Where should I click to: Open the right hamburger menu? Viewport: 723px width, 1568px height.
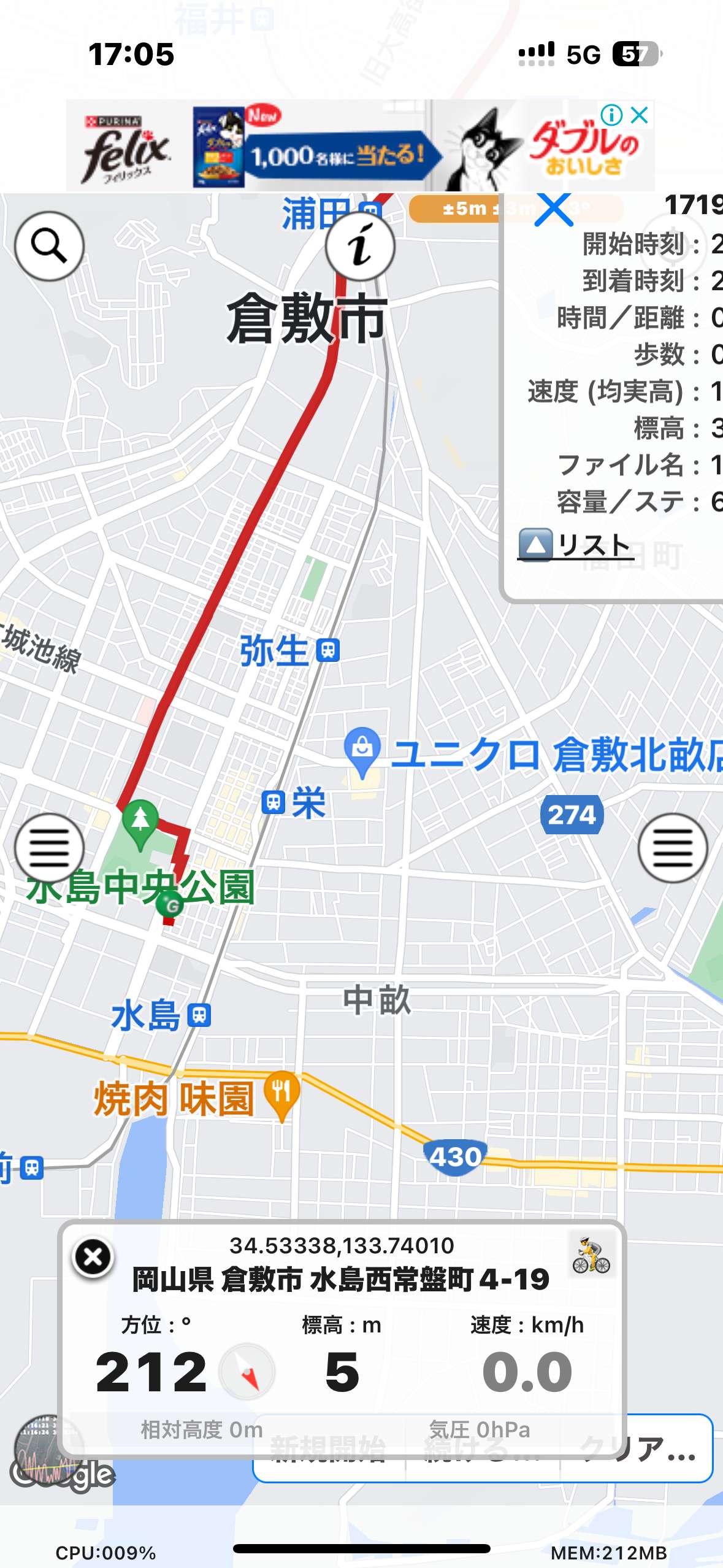coord(673,848)
